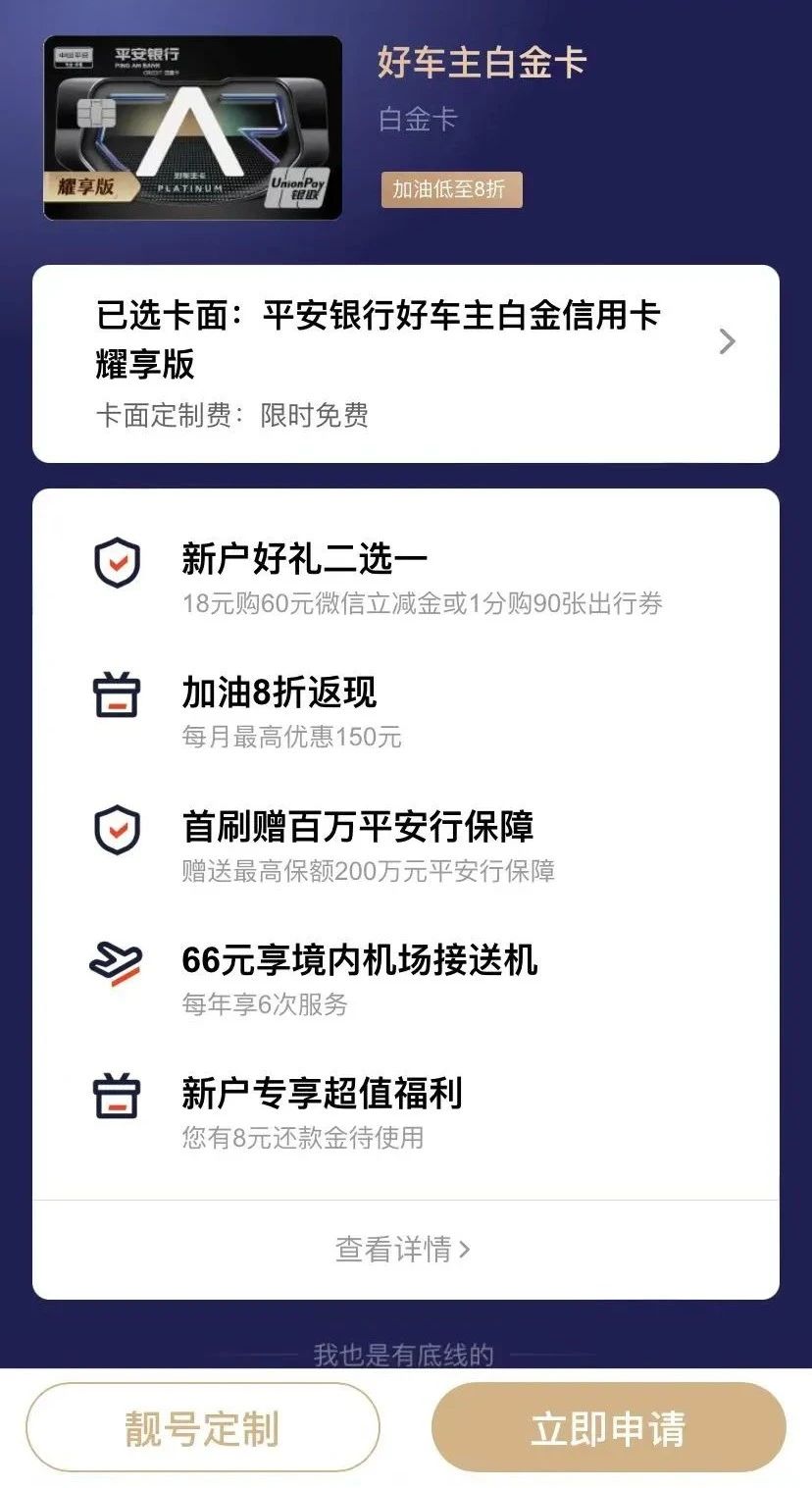Click the credit card thumbnail image
The image size is (812, 1488).
[192, 123]
